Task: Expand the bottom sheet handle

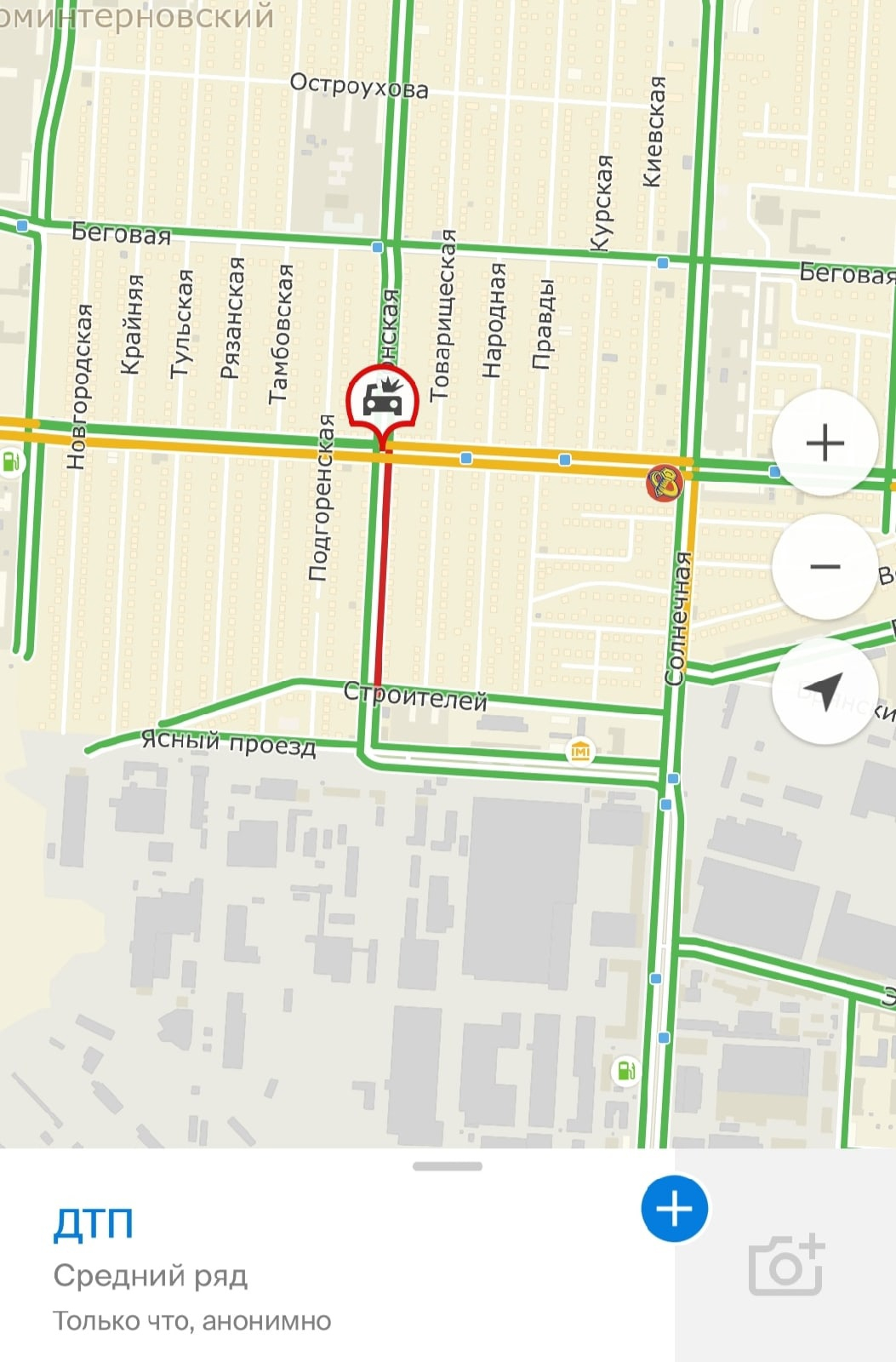Action: click(448, 1166)
